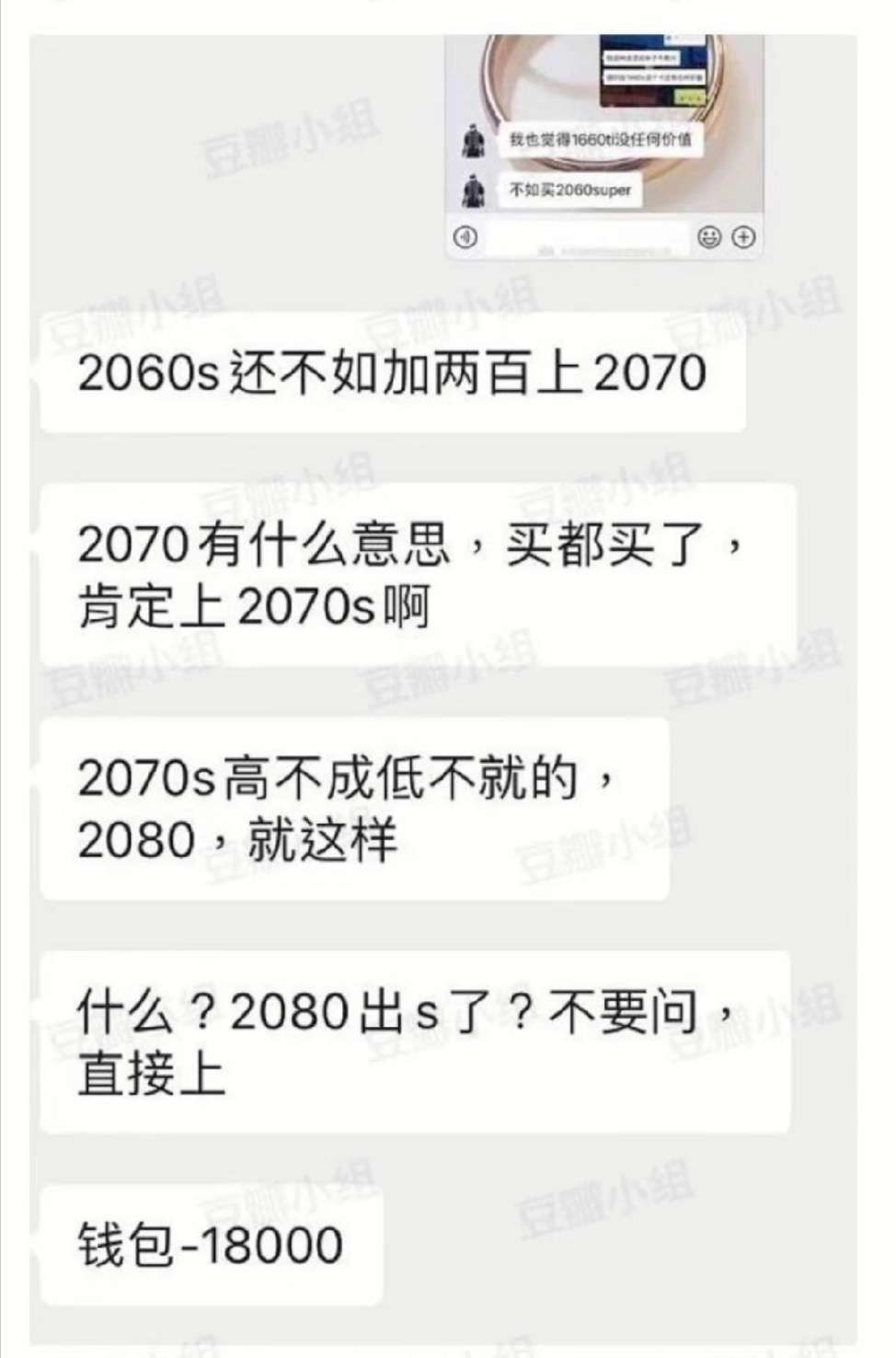Tap the first user avatar

(x=473, y=142)
